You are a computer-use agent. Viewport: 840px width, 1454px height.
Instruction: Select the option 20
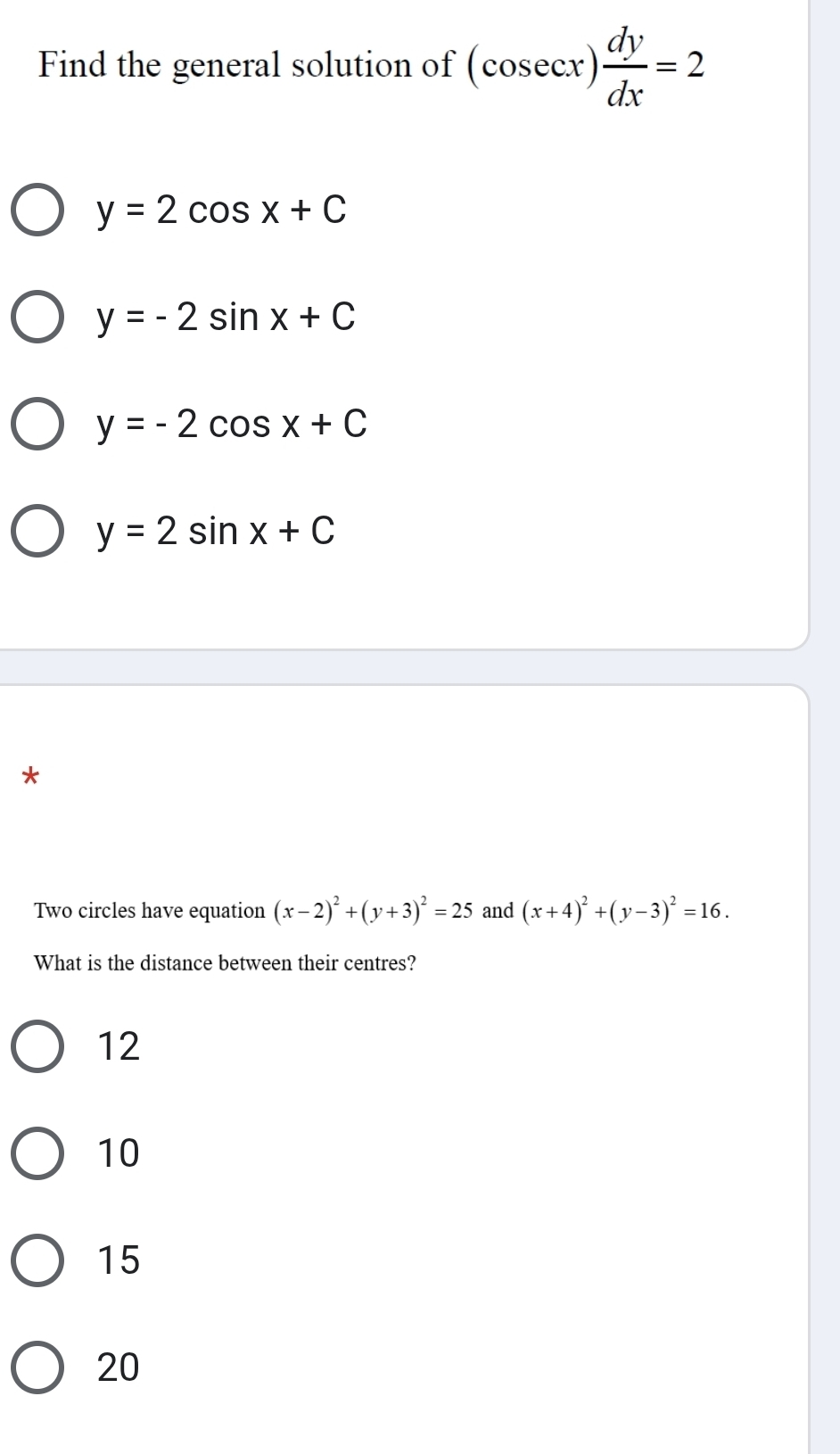point(37,1367)
